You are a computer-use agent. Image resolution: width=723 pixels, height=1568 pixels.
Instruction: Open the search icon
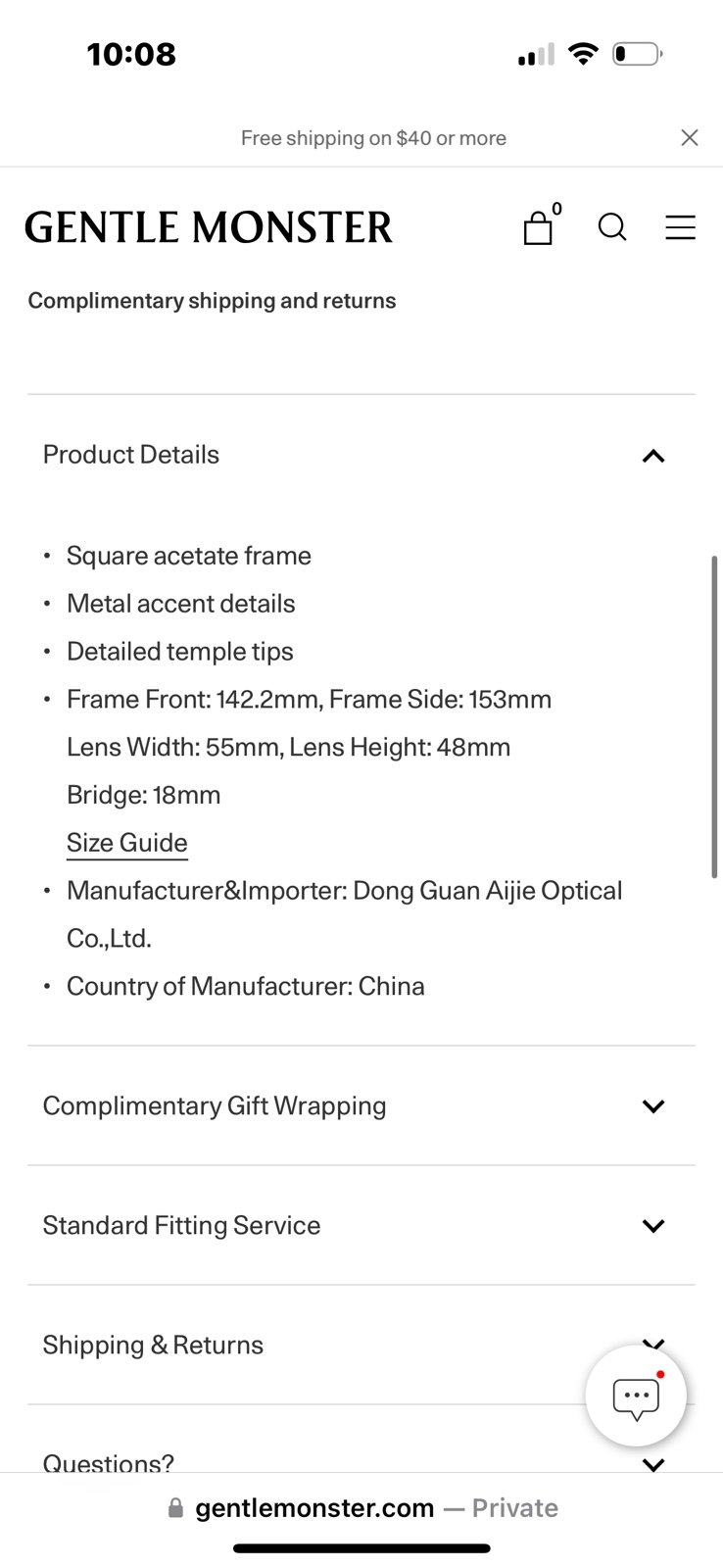pyautogui.click(x=612, y=227)
